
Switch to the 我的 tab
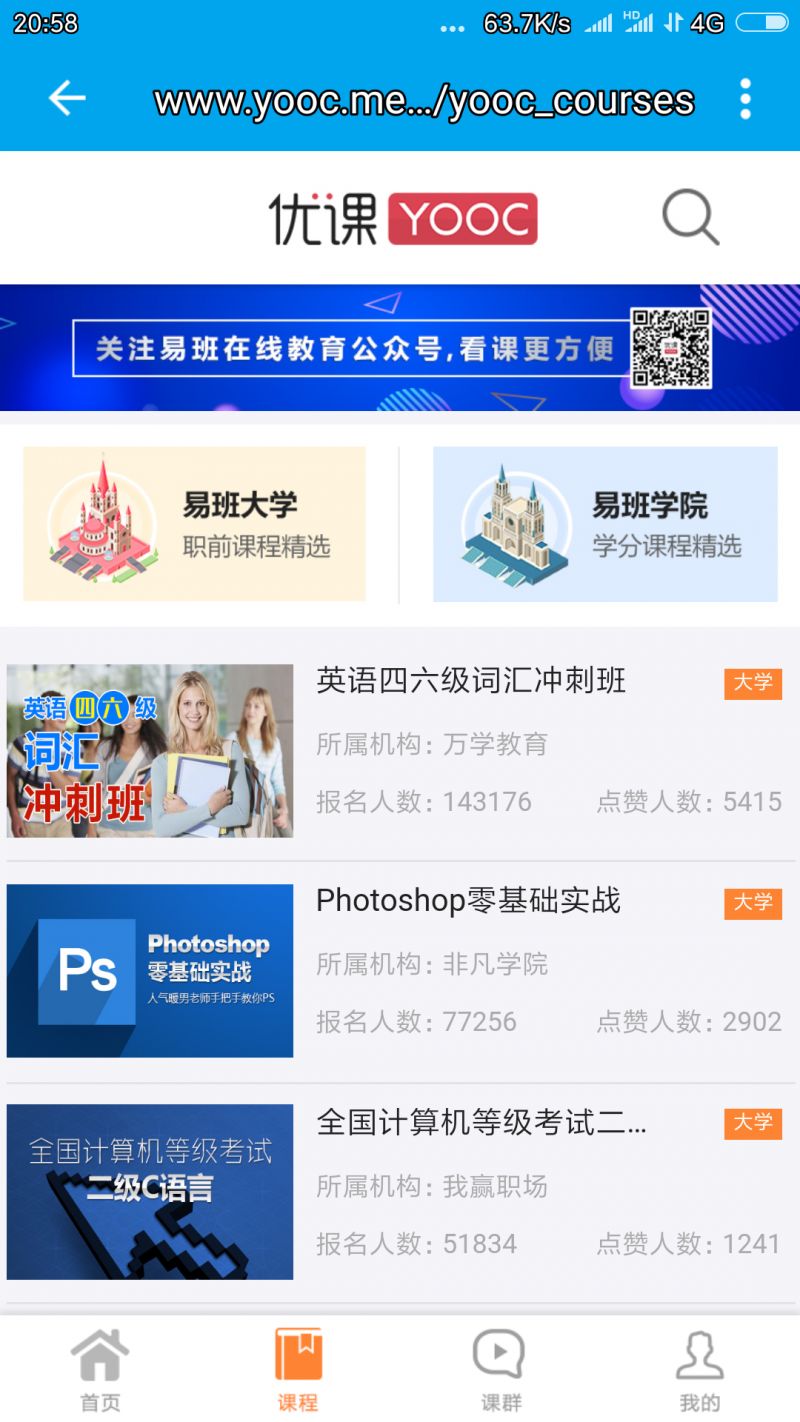click(x=699, y=1368)
